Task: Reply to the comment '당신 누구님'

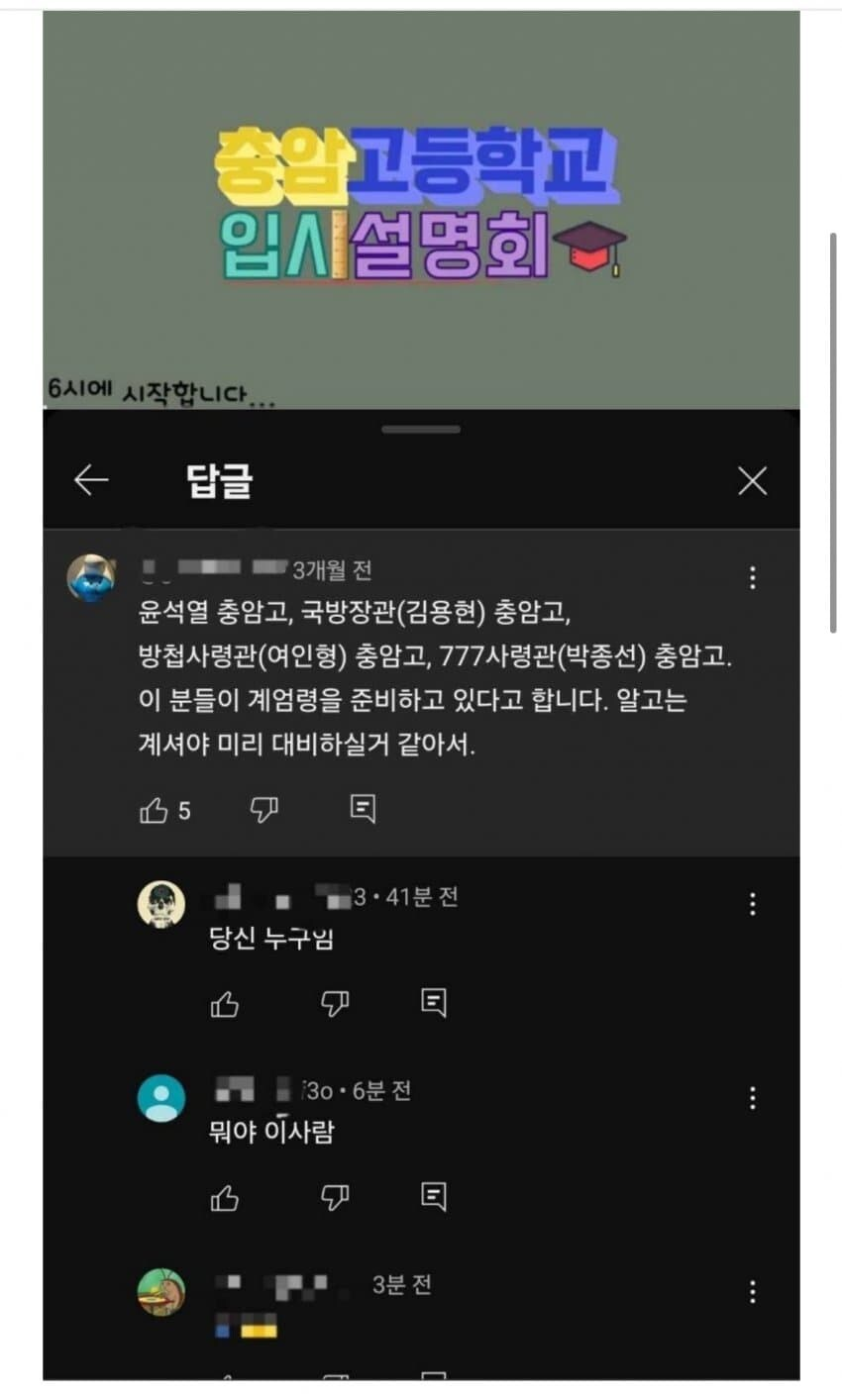Action: click(x=433, y=1003)
